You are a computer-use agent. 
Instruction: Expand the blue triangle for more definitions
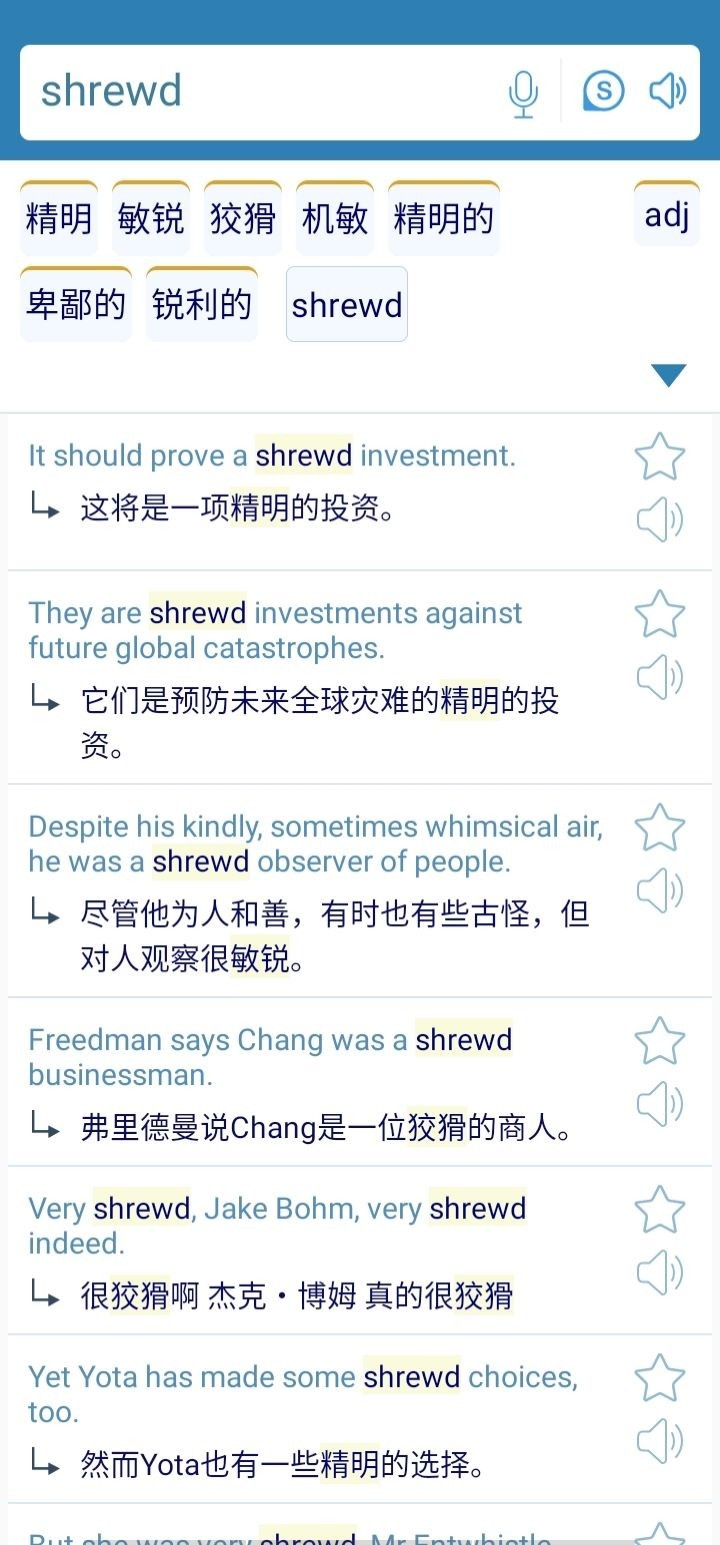(666, 375)
